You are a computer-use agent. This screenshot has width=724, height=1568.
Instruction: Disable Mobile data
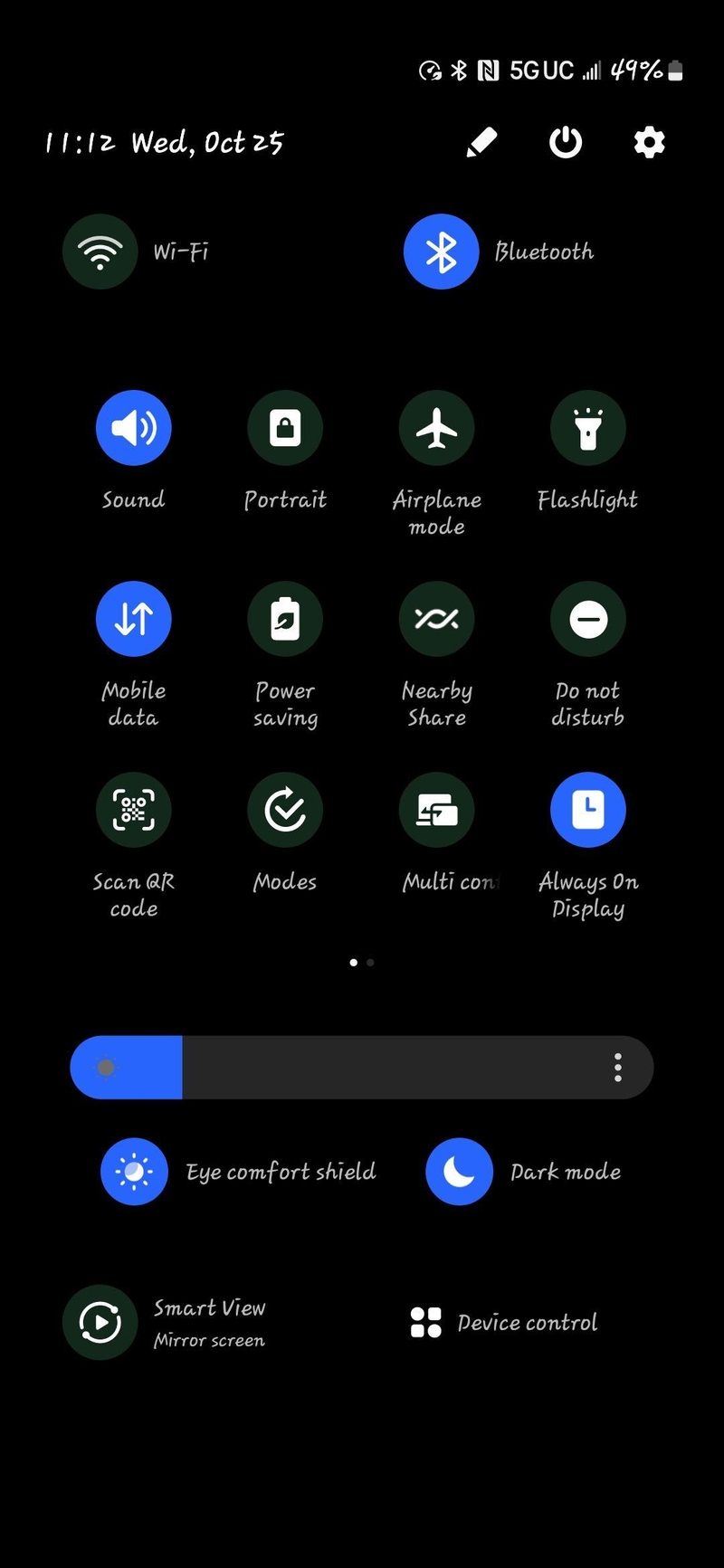click(x=134, y=619)
